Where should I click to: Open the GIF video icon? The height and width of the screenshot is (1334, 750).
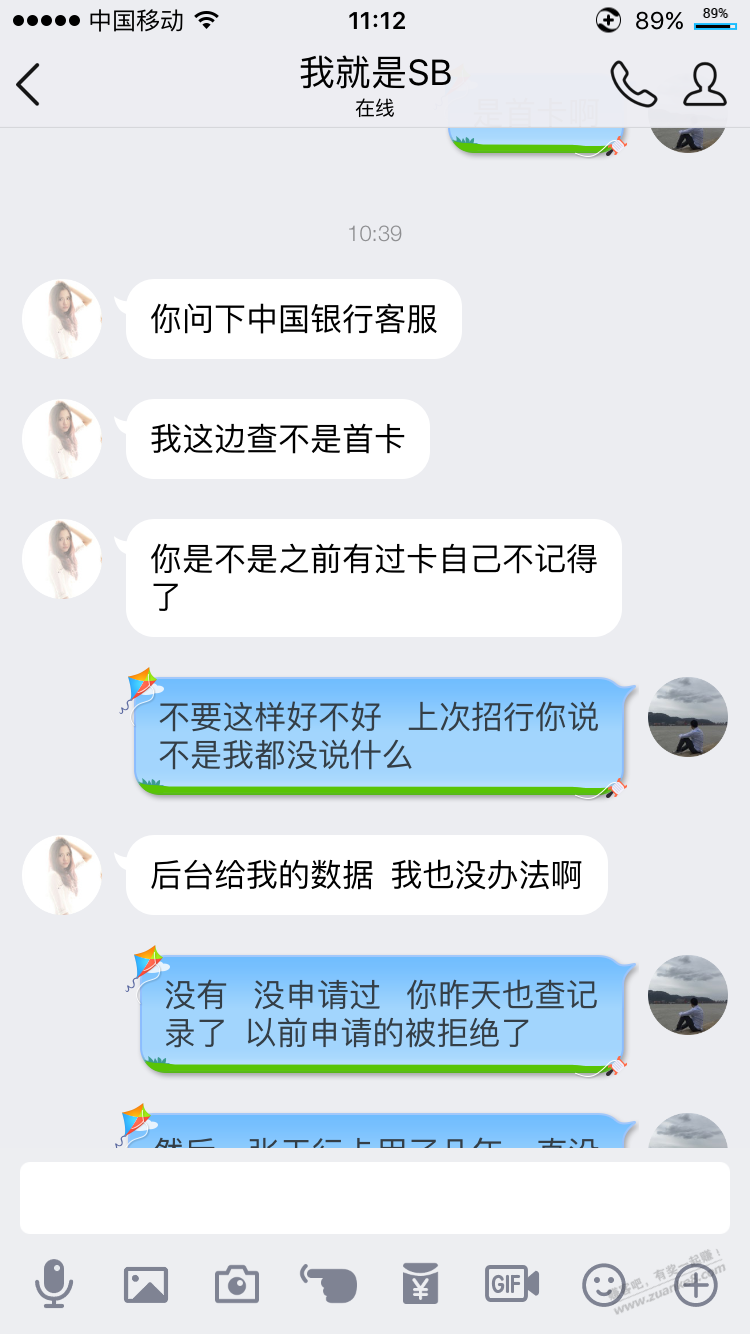511,1283
